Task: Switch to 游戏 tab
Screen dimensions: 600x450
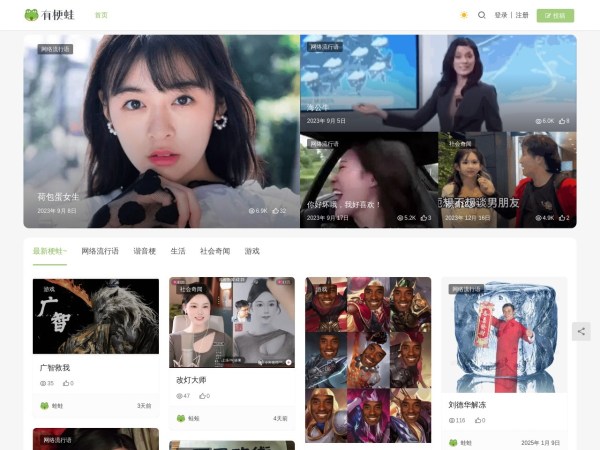Action: [x=252, y=251]
